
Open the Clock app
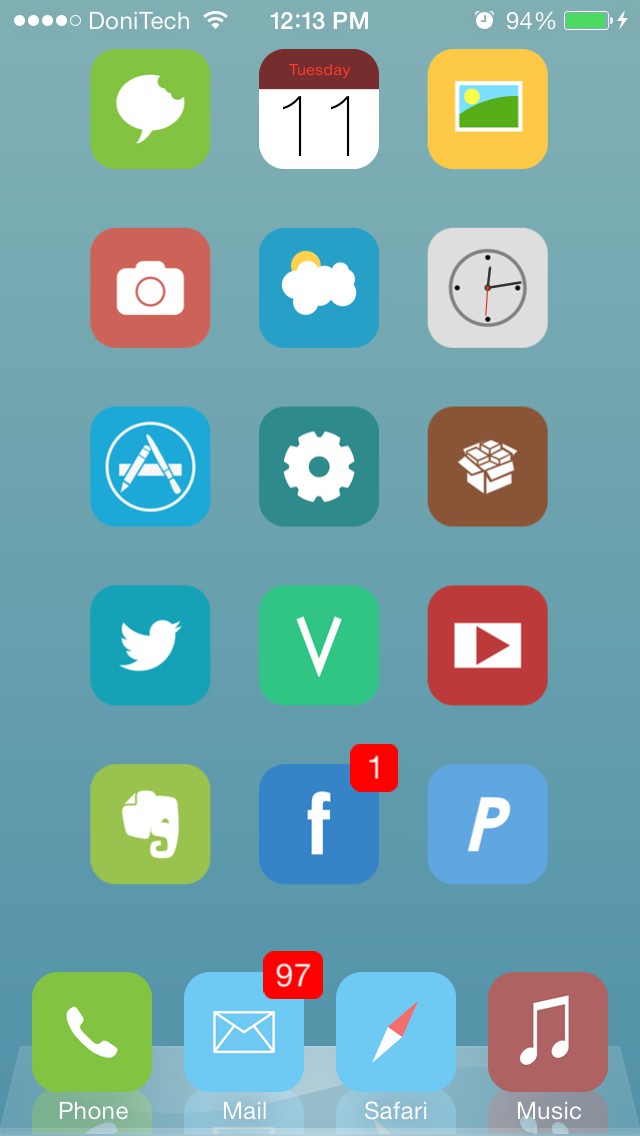(x=488, y=288)
